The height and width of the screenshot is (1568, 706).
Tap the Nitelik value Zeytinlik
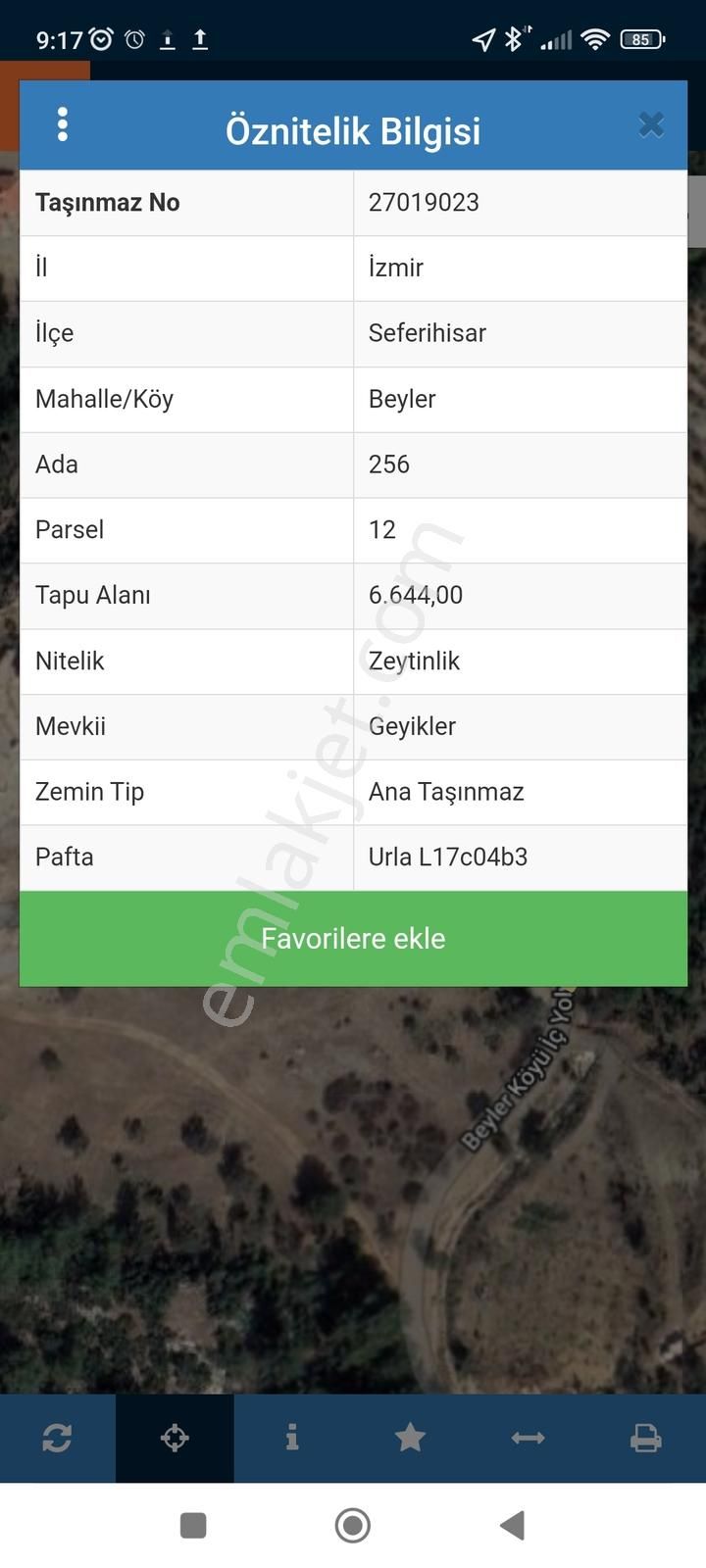coord(413,661)
